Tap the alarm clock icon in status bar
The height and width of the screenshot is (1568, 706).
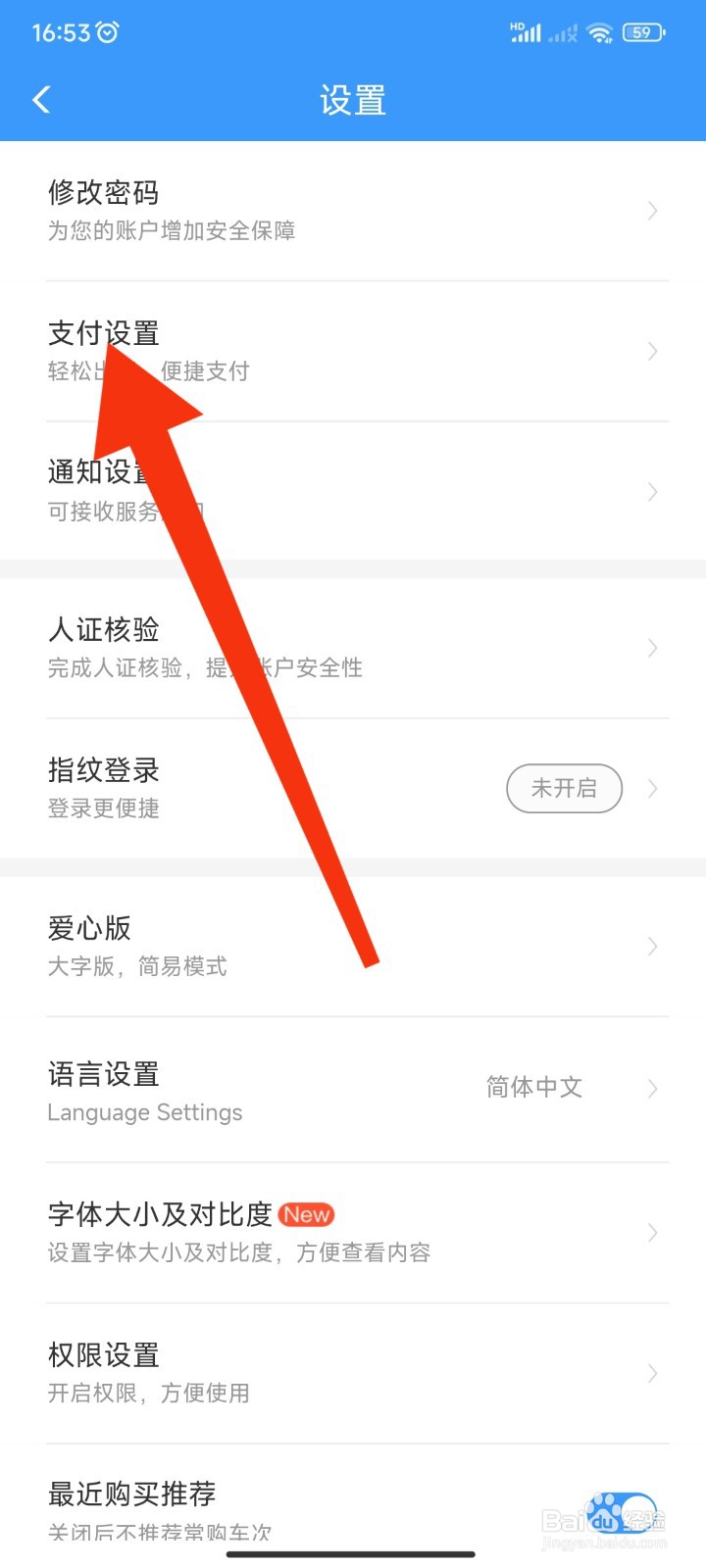(x=108, y=30)
